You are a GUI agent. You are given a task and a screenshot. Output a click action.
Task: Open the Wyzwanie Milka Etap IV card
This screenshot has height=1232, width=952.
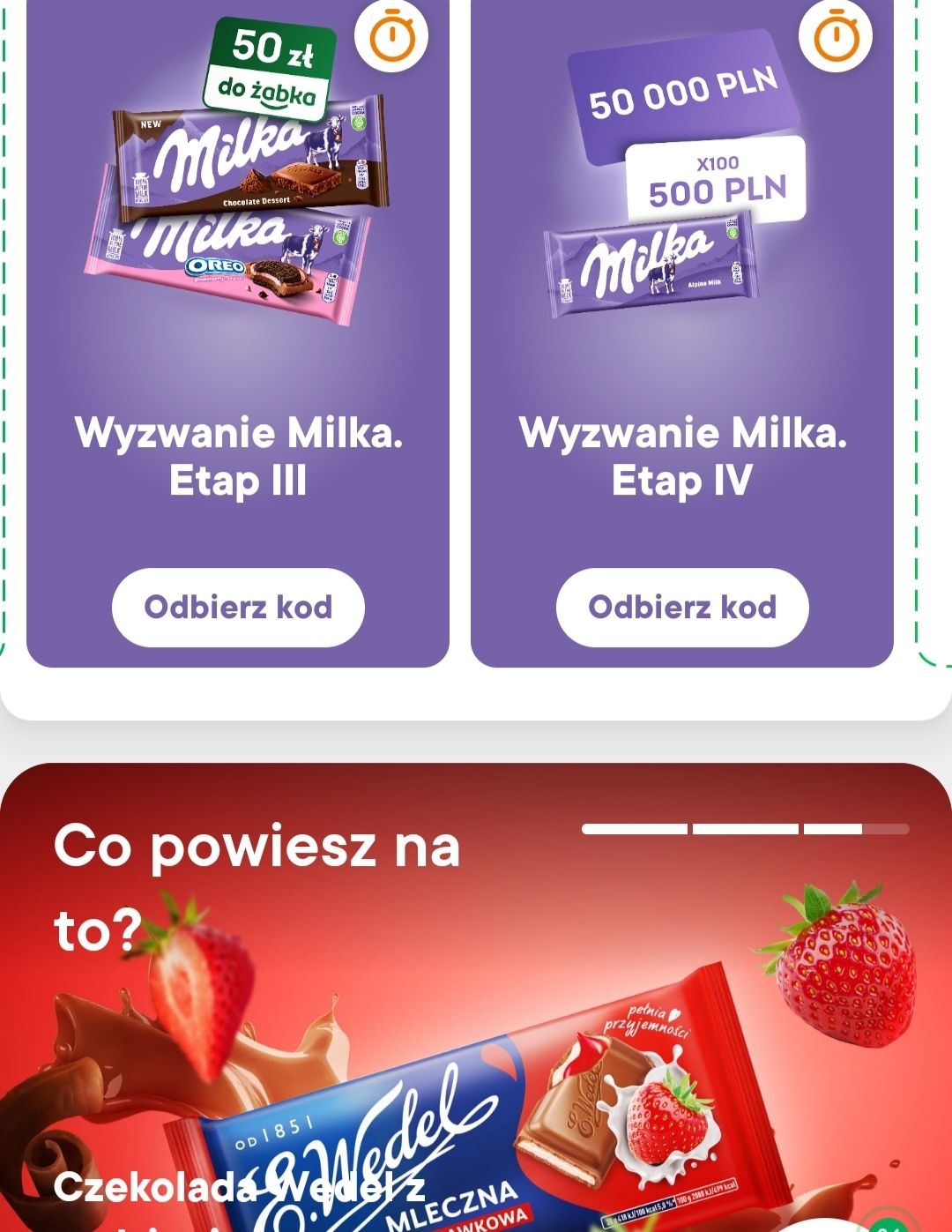click(x=682, y=457)
